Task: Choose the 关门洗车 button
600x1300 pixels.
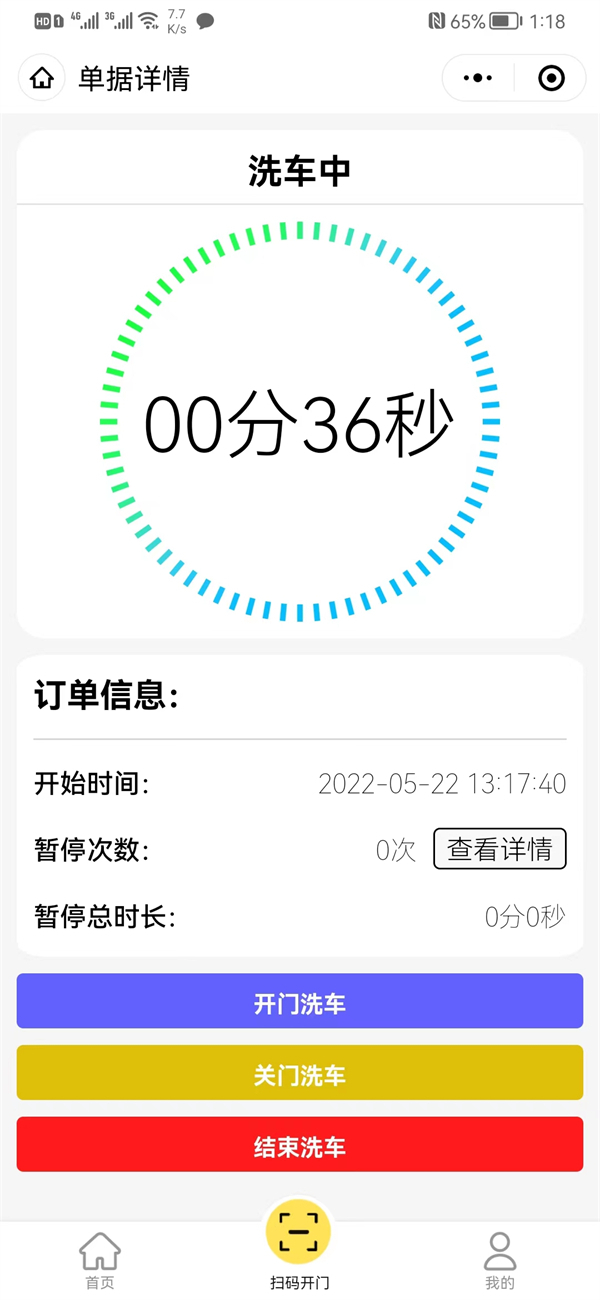Action: (300, 1073)
